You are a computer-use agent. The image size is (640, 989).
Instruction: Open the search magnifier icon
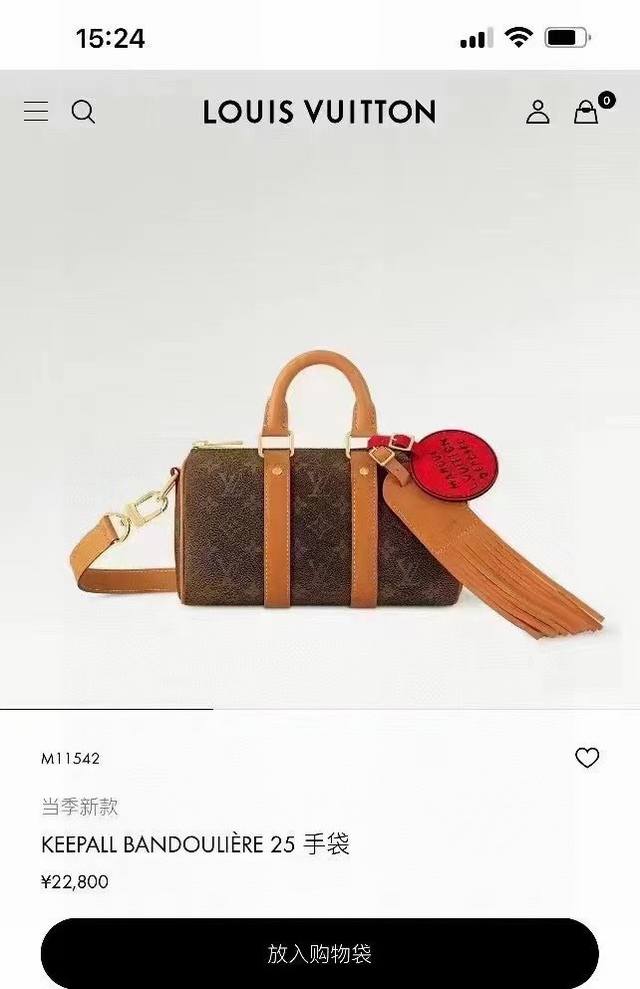click(x=83, y=112)
